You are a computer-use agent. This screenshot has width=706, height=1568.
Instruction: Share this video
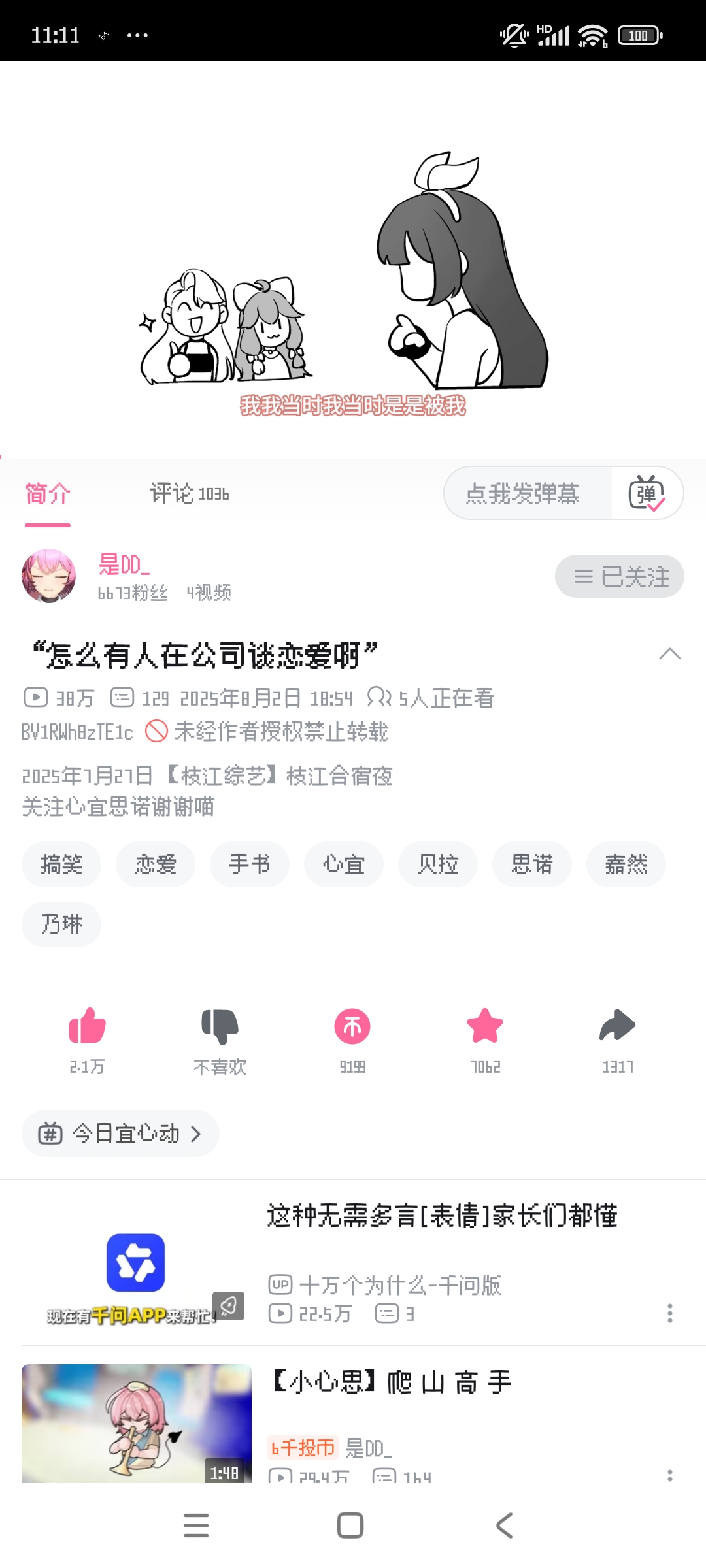618,1026
